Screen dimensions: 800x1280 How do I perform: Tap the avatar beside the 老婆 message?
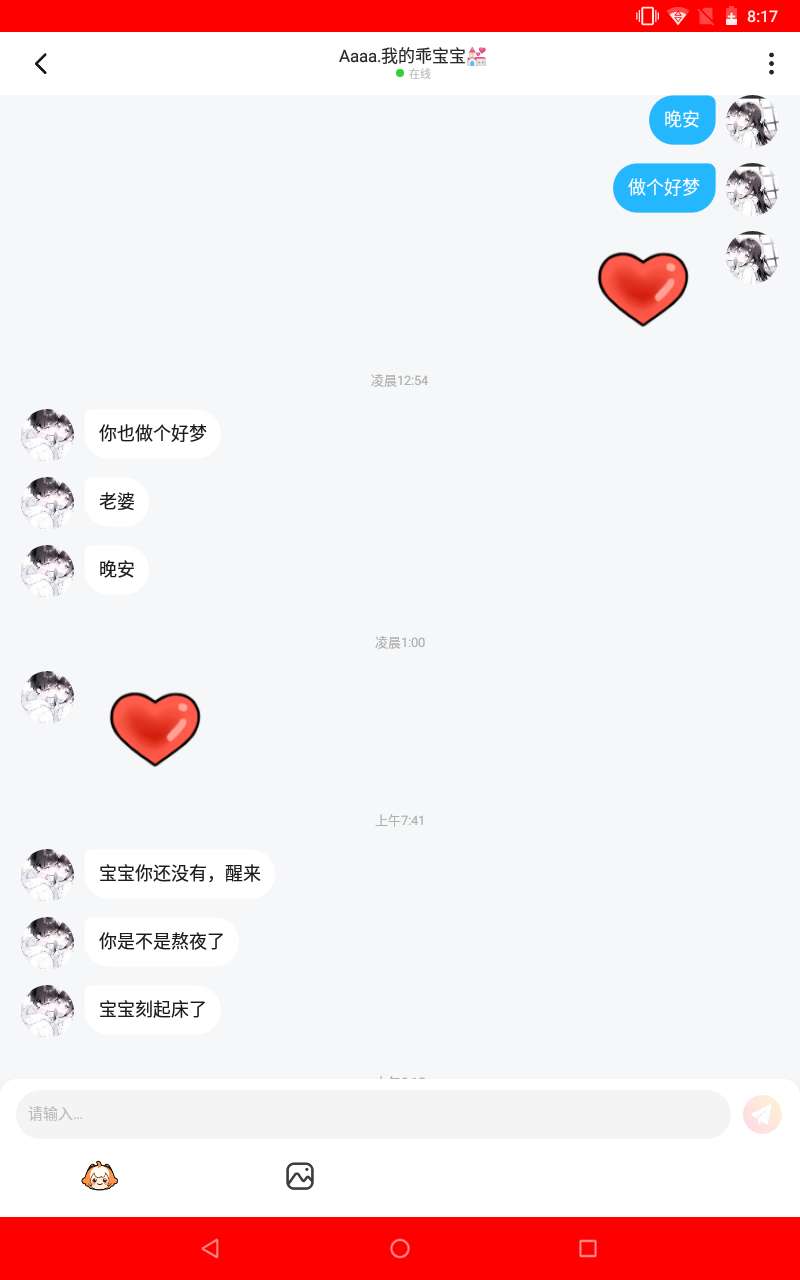coord(48,503)
